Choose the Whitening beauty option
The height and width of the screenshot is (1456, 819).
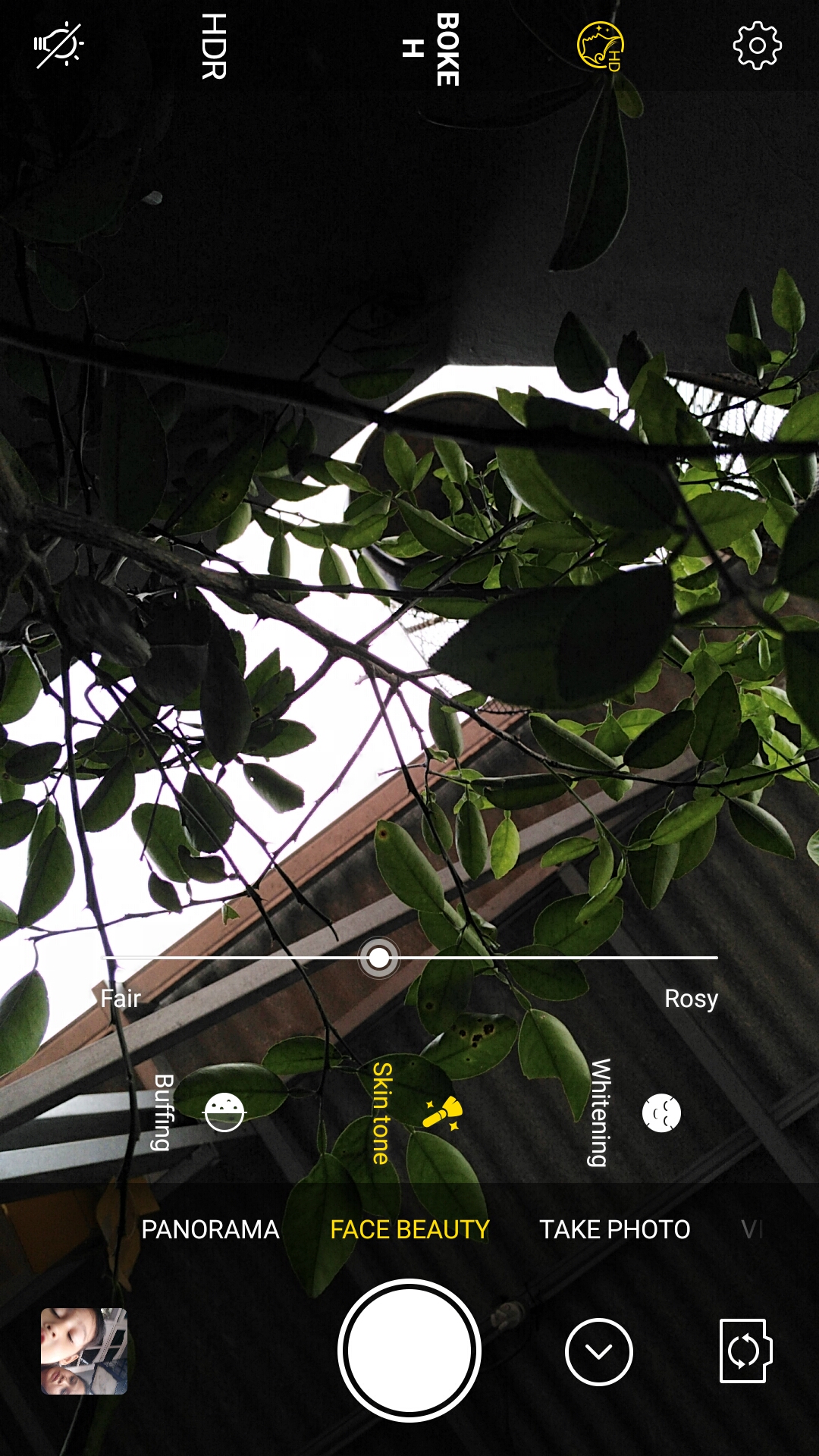tap(661, 1112)
